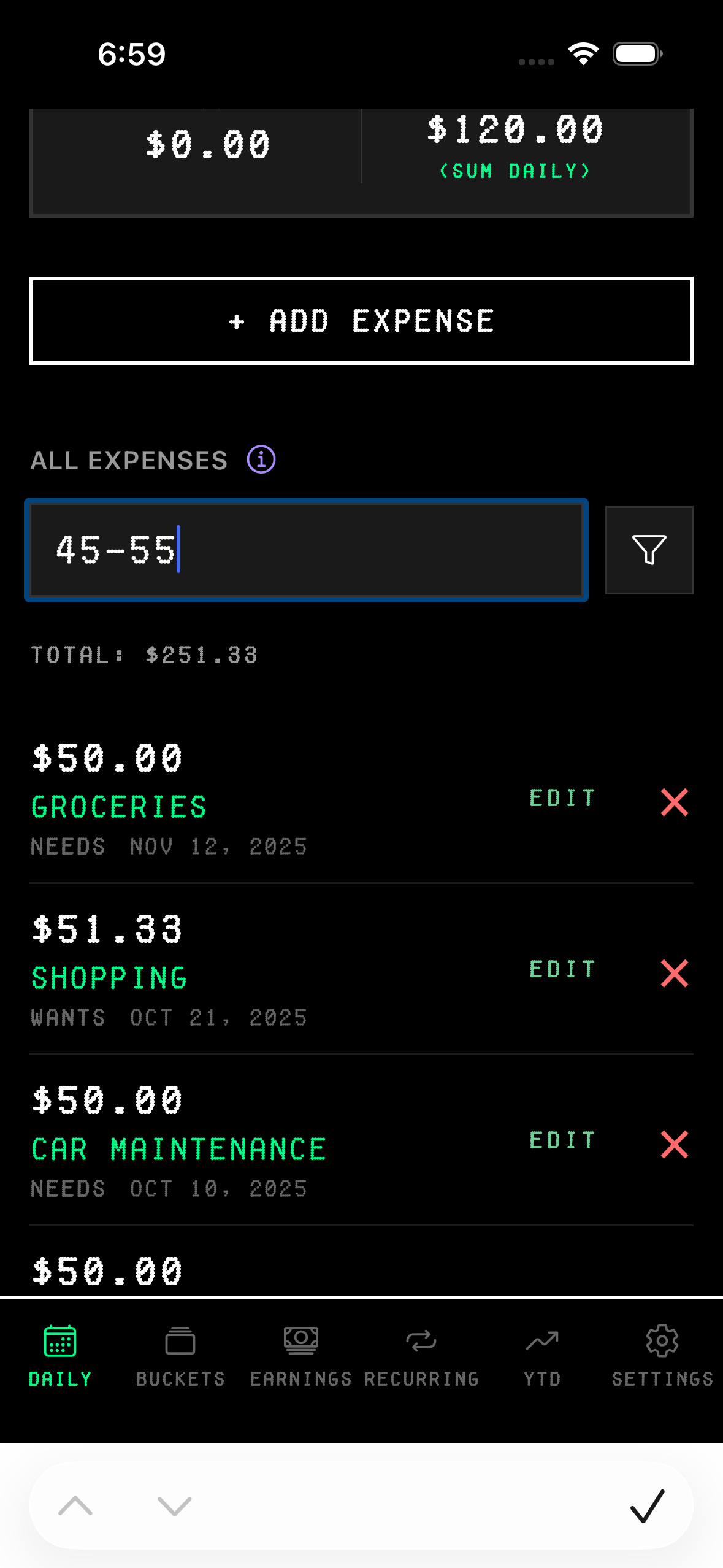
Task: View the YTD trend-line icon
Action: coord(542,1339)
